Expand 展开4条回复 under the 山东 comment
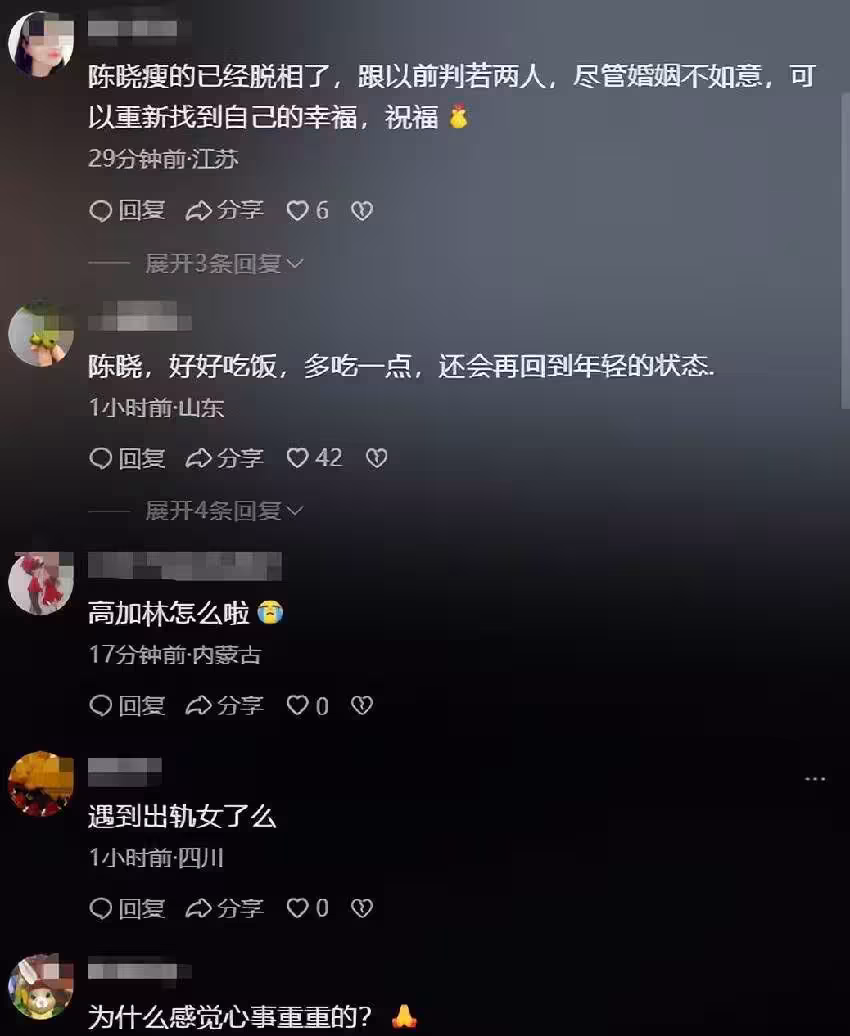This screenshot has height=1036, width=850. pyautogui.click(x=224, y=511)
